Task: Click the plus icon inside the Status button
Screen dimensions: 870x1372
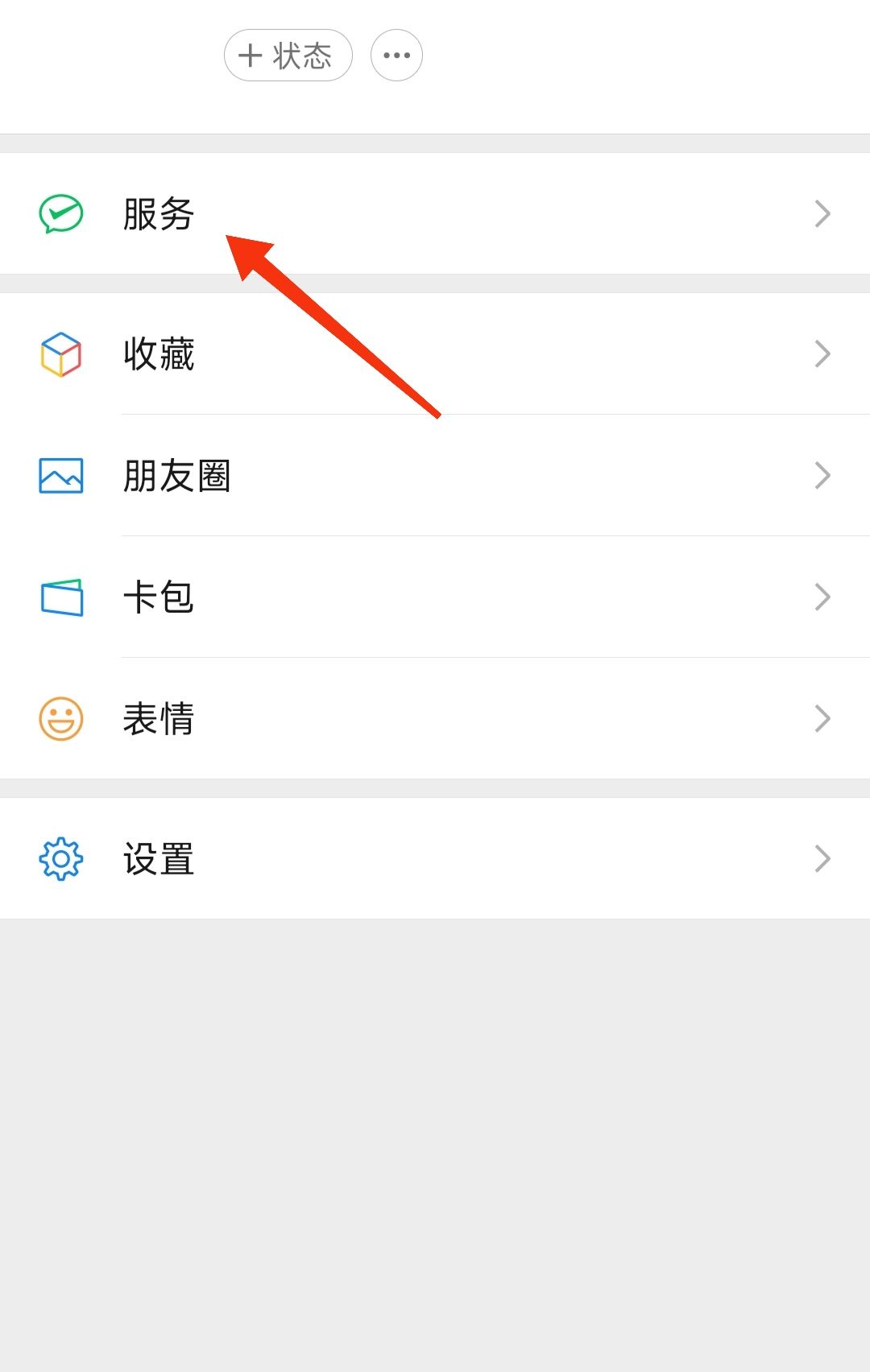Action: tap(250, 55)
